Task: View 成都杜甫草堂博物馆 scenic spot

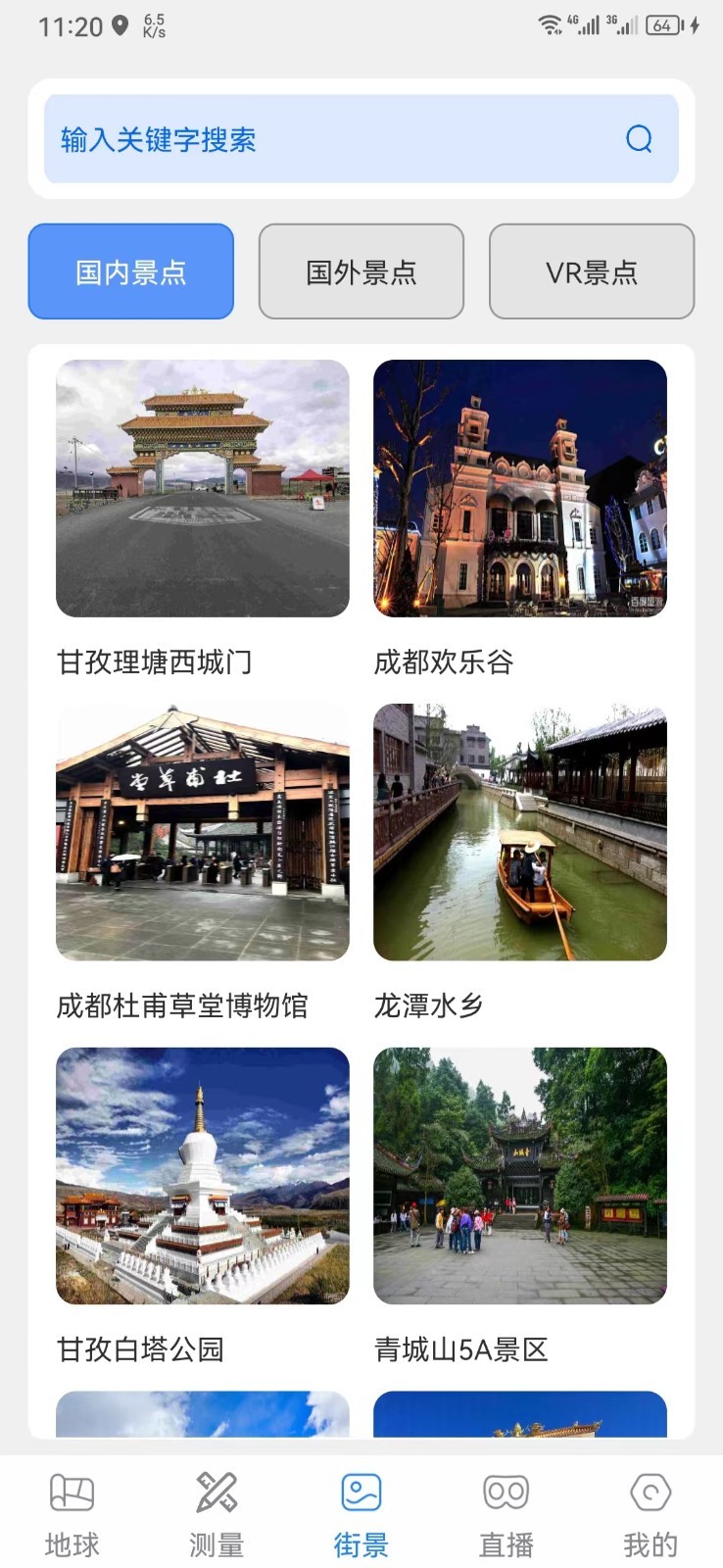Action: click(203, 832)
